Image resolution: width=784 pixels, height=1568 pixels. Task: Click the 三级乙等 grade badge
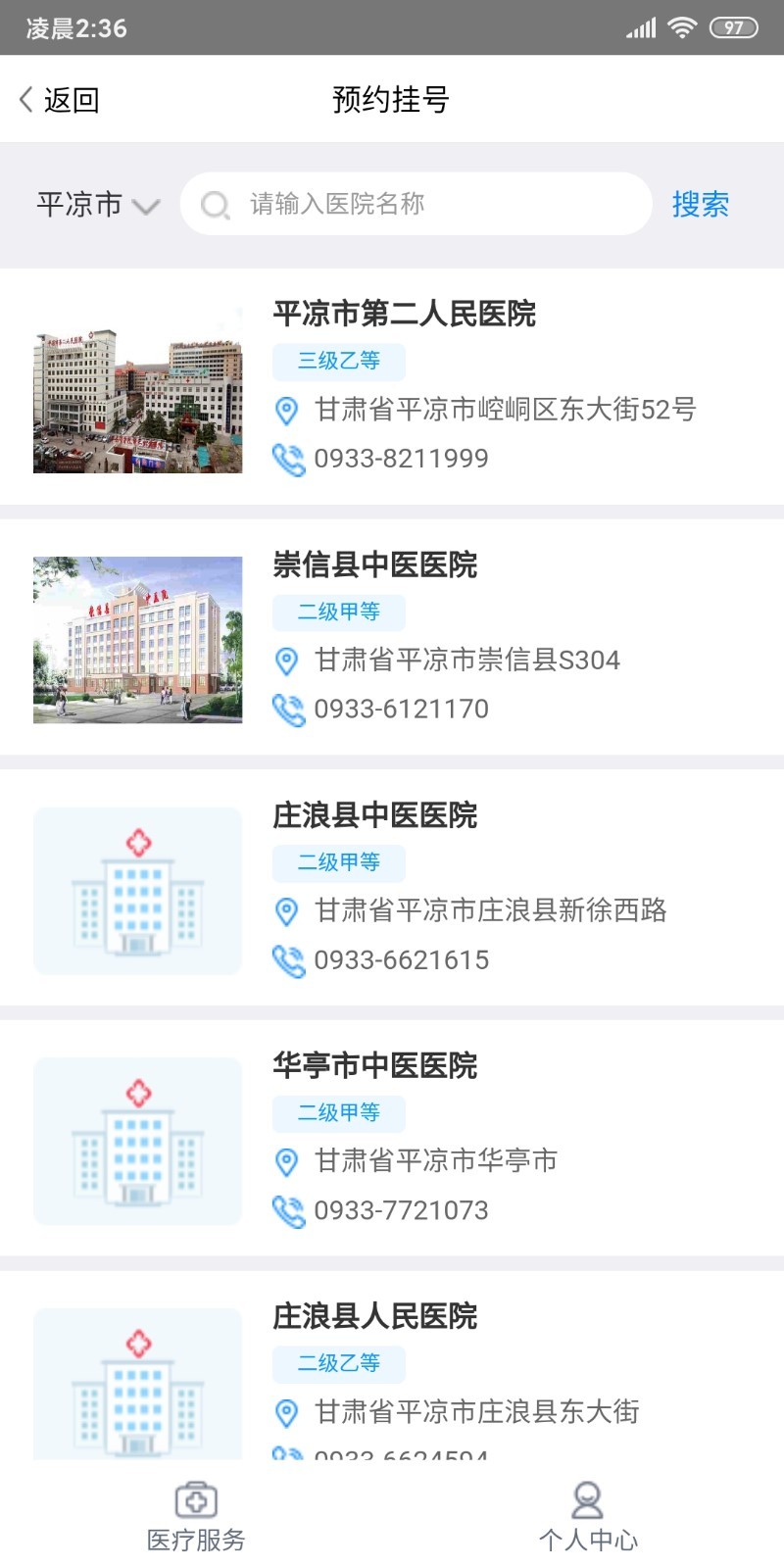tap(338, 362)
